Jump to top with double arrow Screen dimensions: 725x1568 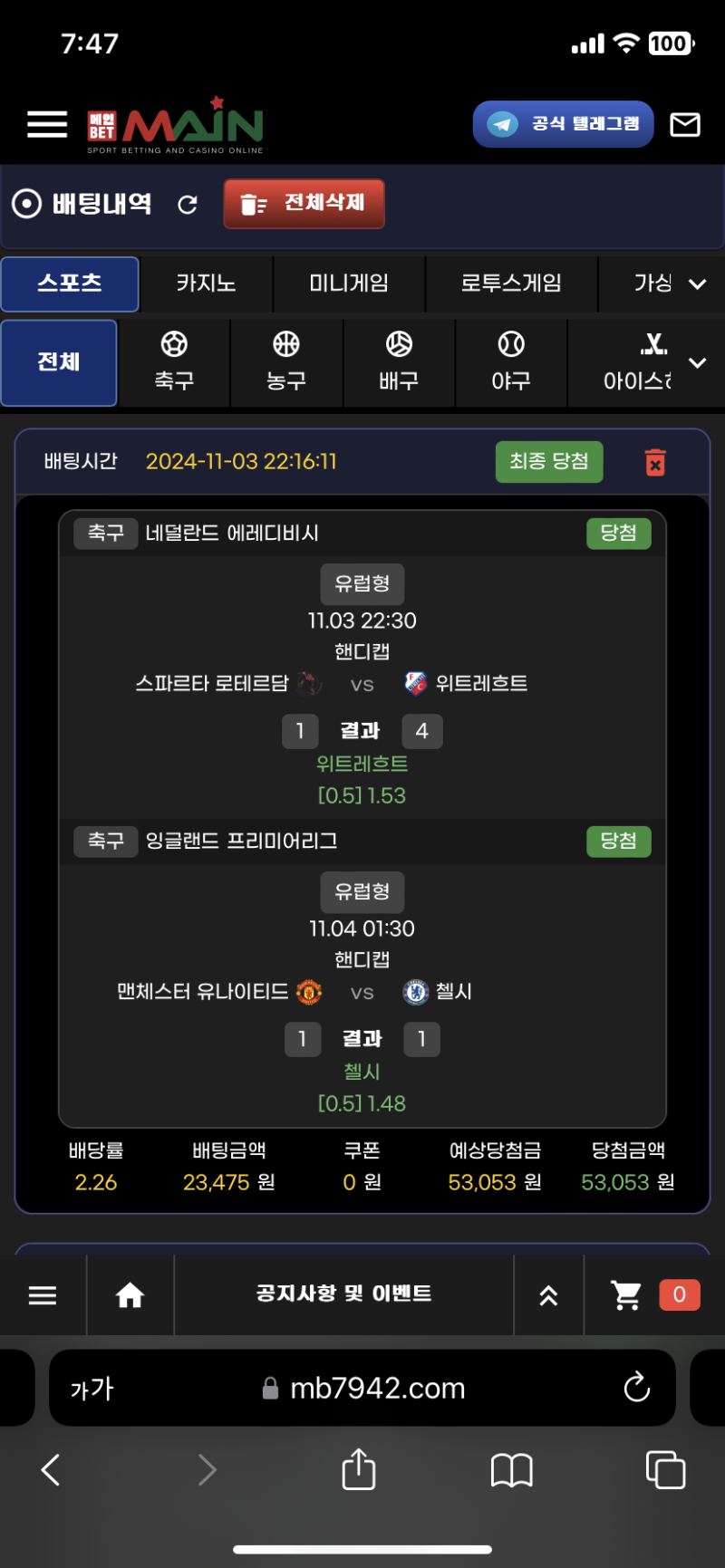pyautogui.click(x=548, y=1295)
